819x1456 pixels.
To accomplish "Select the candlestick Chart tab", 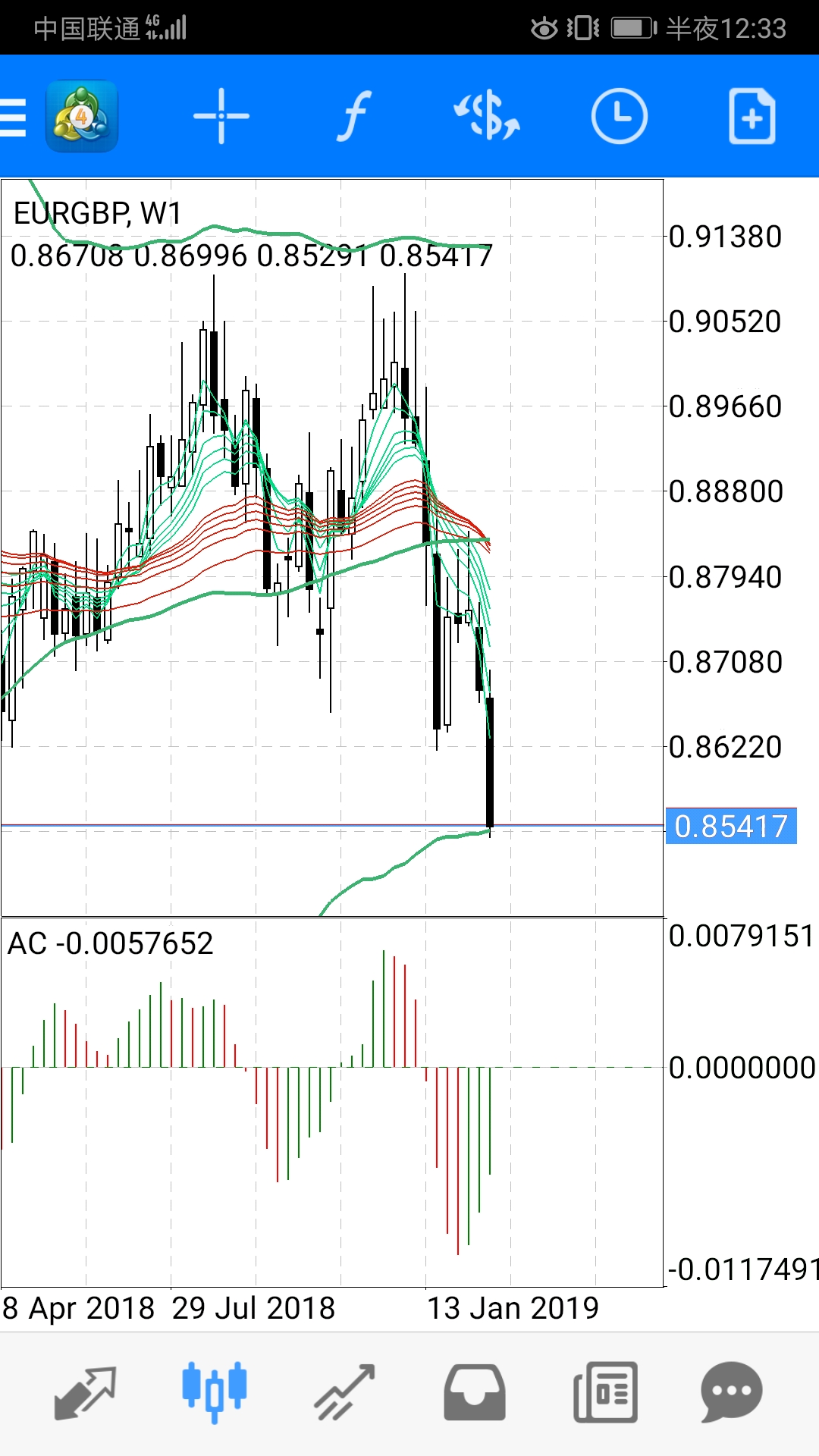I will (x=215, y=1392).
